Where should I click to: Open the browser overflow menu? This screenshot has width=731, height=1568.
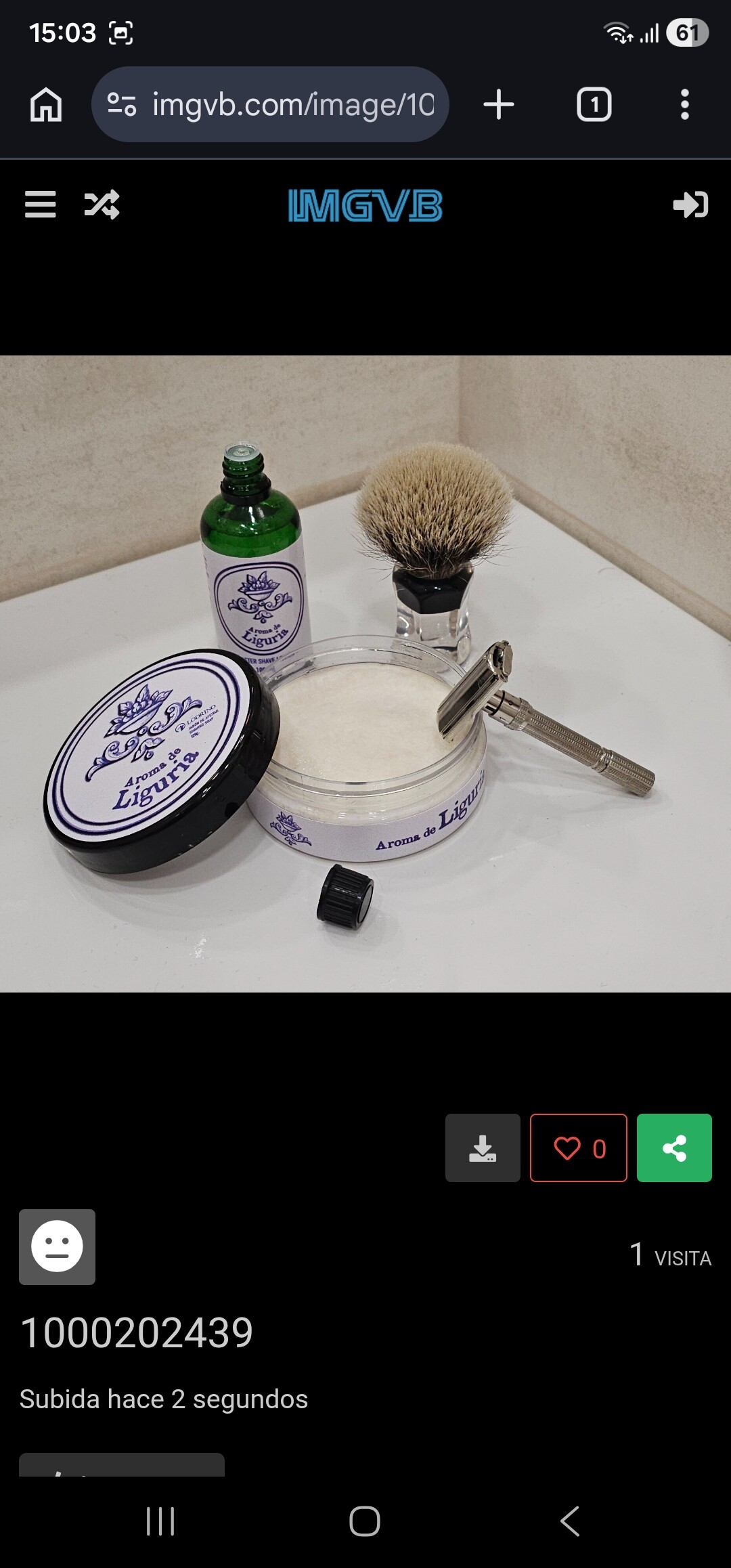(684, 105)
